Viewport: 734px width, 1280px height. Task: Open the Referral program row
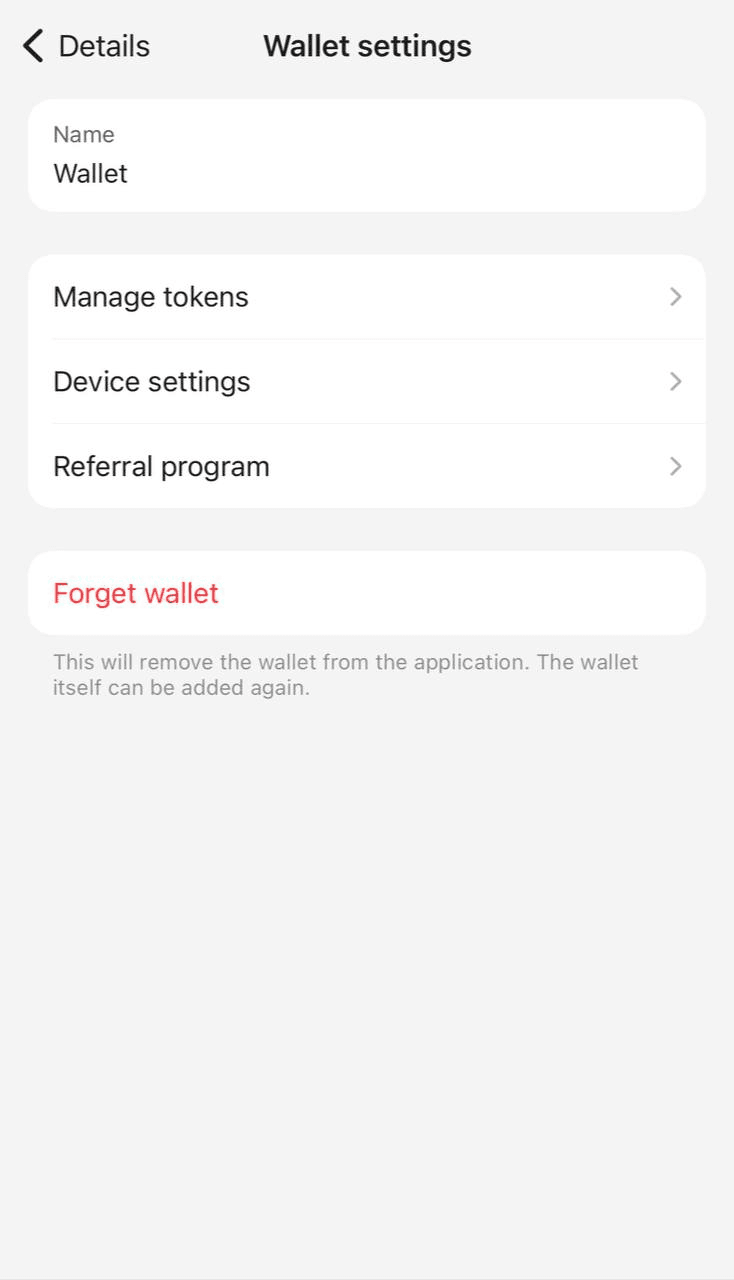[x=367, y=467]
